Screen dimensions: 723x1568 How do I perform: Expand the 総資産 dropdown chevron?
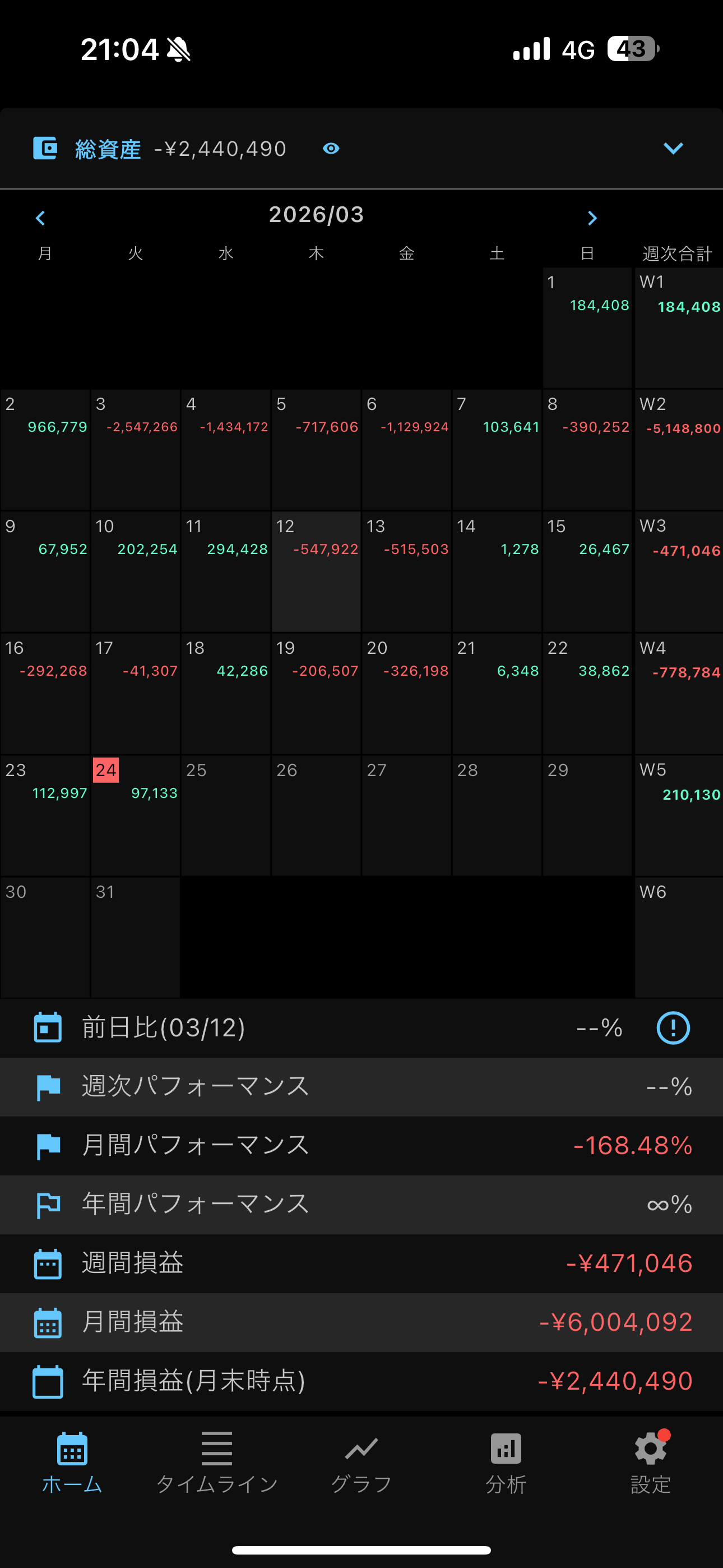(x=673, y=149)
